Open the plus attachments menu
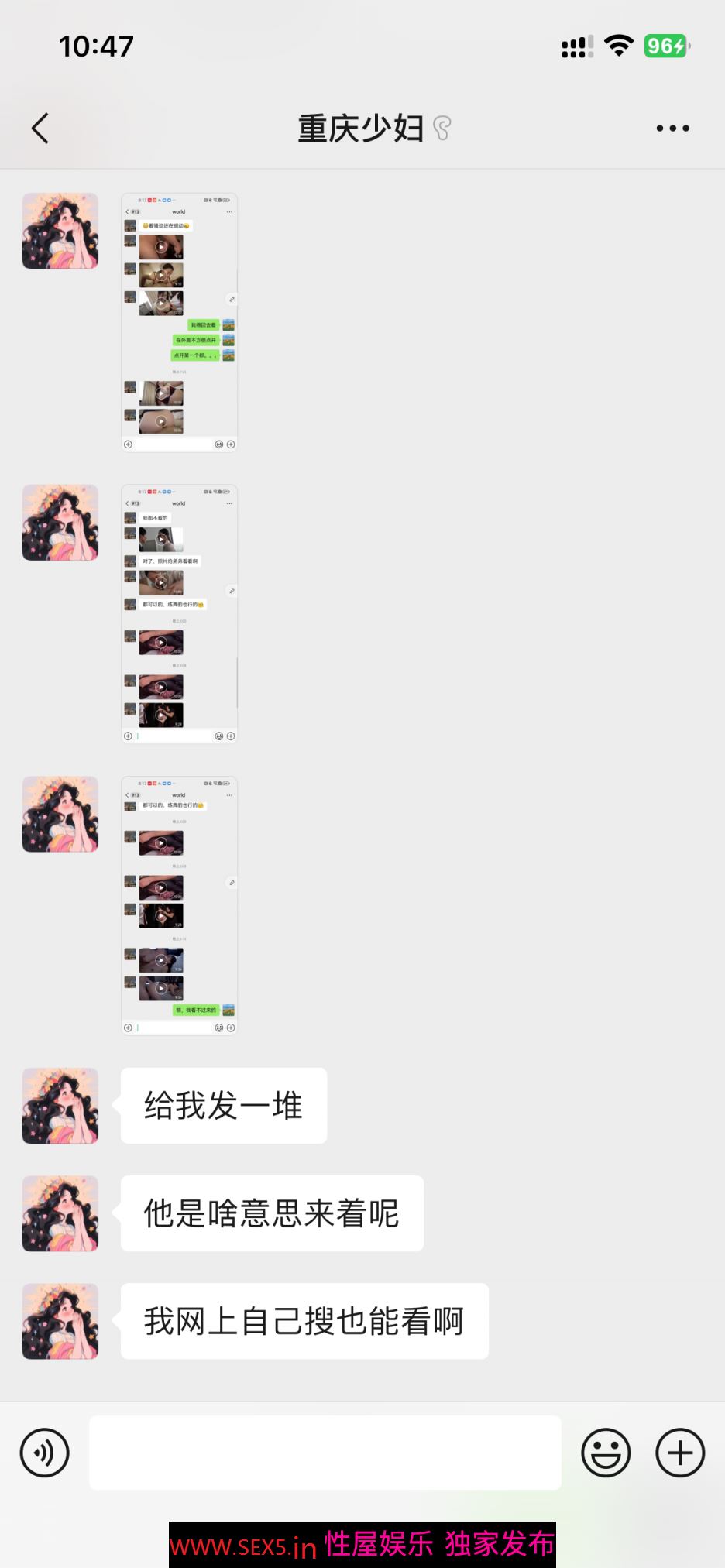The height and width of the screenshot is (1568, 725). tap(680, 1453)
